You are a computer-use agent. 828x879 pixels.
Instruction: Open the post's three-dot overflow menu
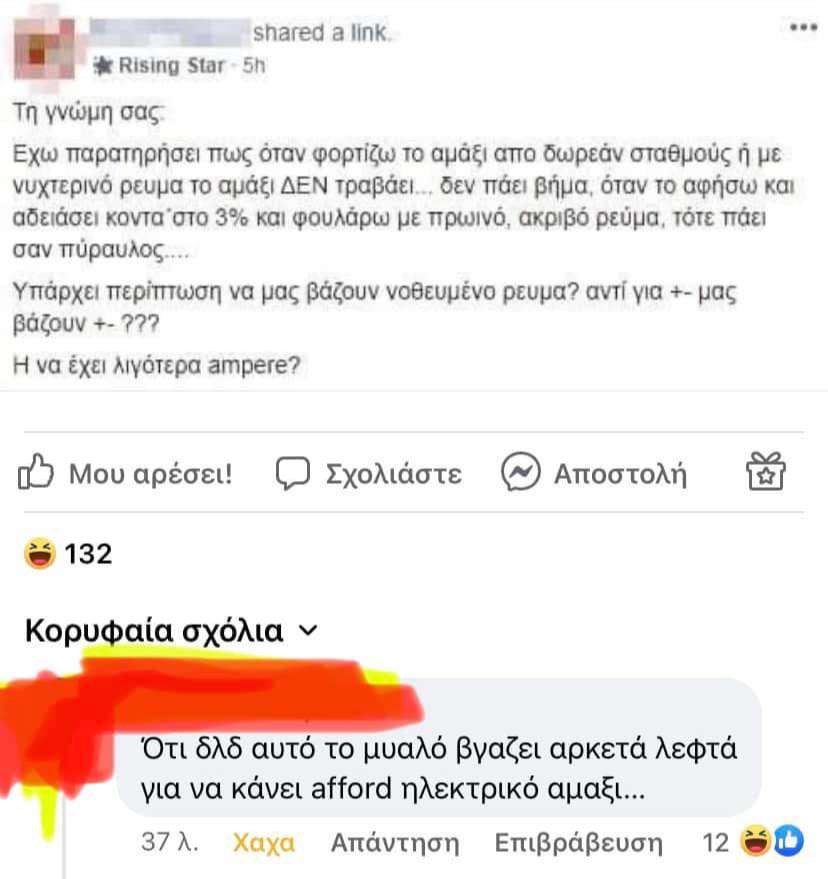point(803,28)
